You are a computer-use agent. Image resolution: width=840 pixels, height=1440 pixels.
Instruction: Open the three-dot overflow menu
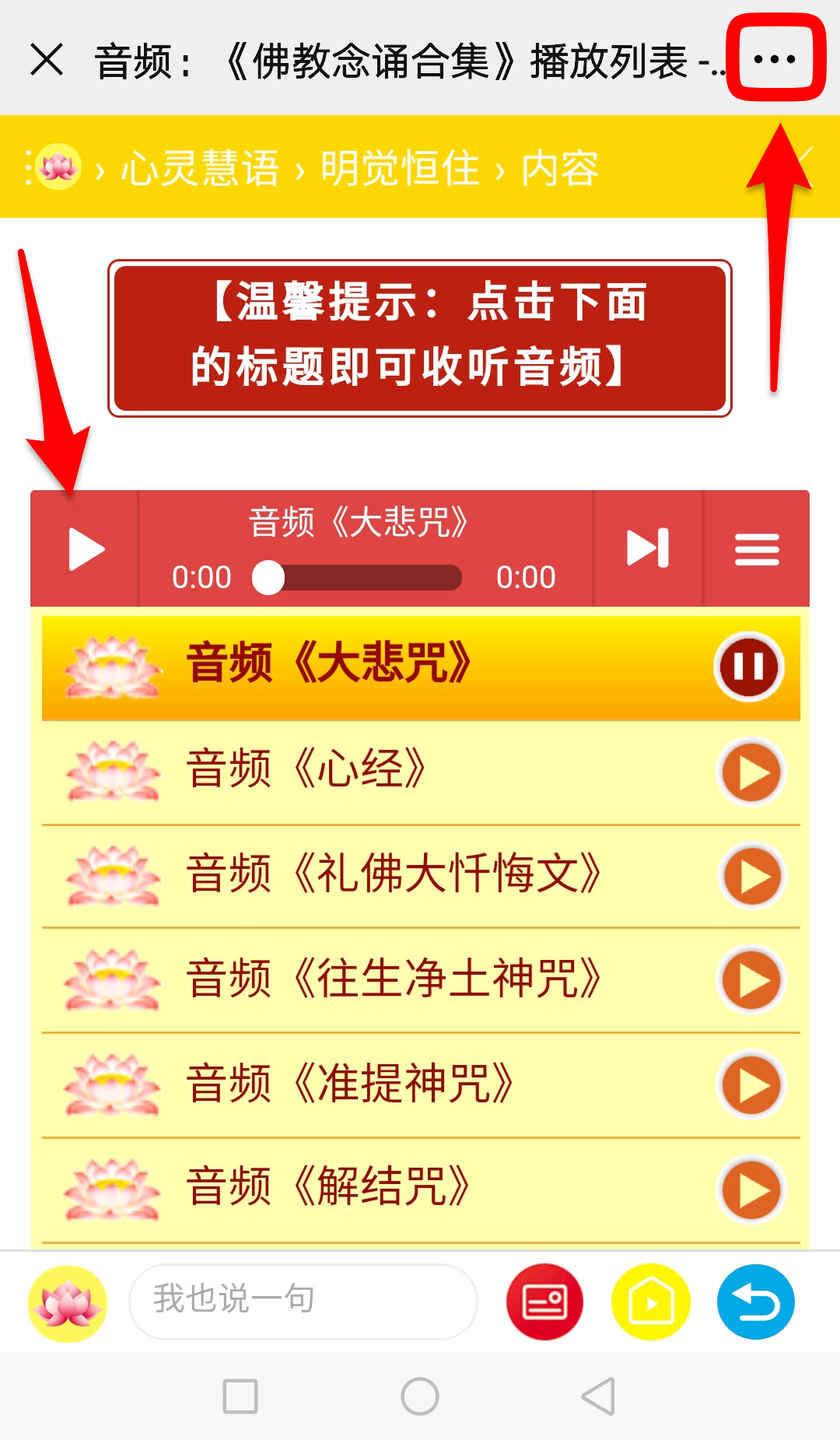point(775,59)
